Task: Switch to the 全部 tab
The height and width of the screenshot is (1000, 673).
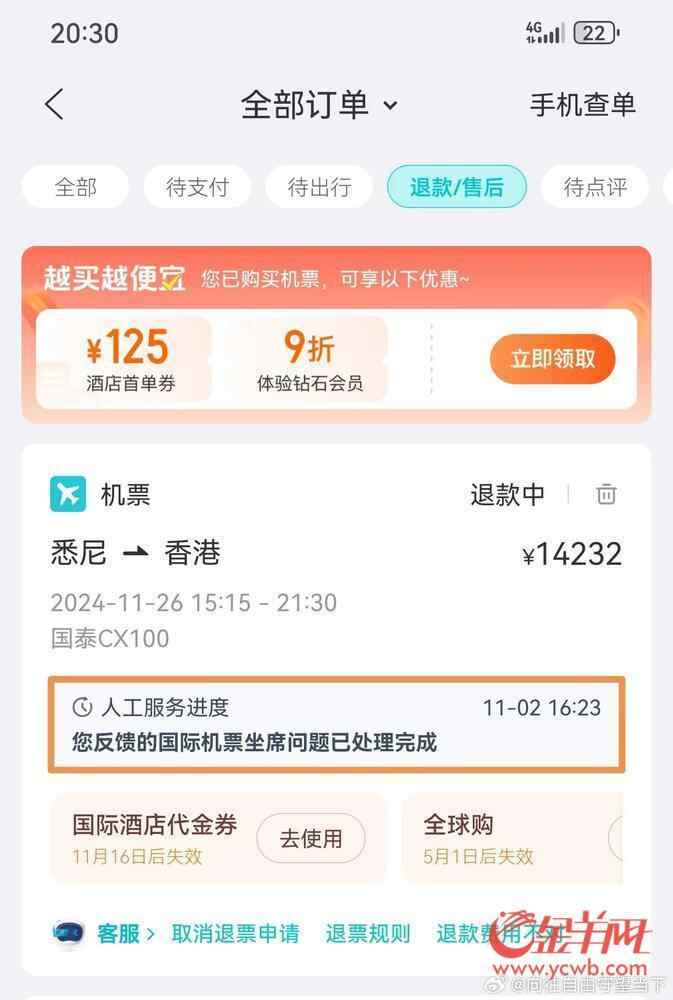Action: 75,187
